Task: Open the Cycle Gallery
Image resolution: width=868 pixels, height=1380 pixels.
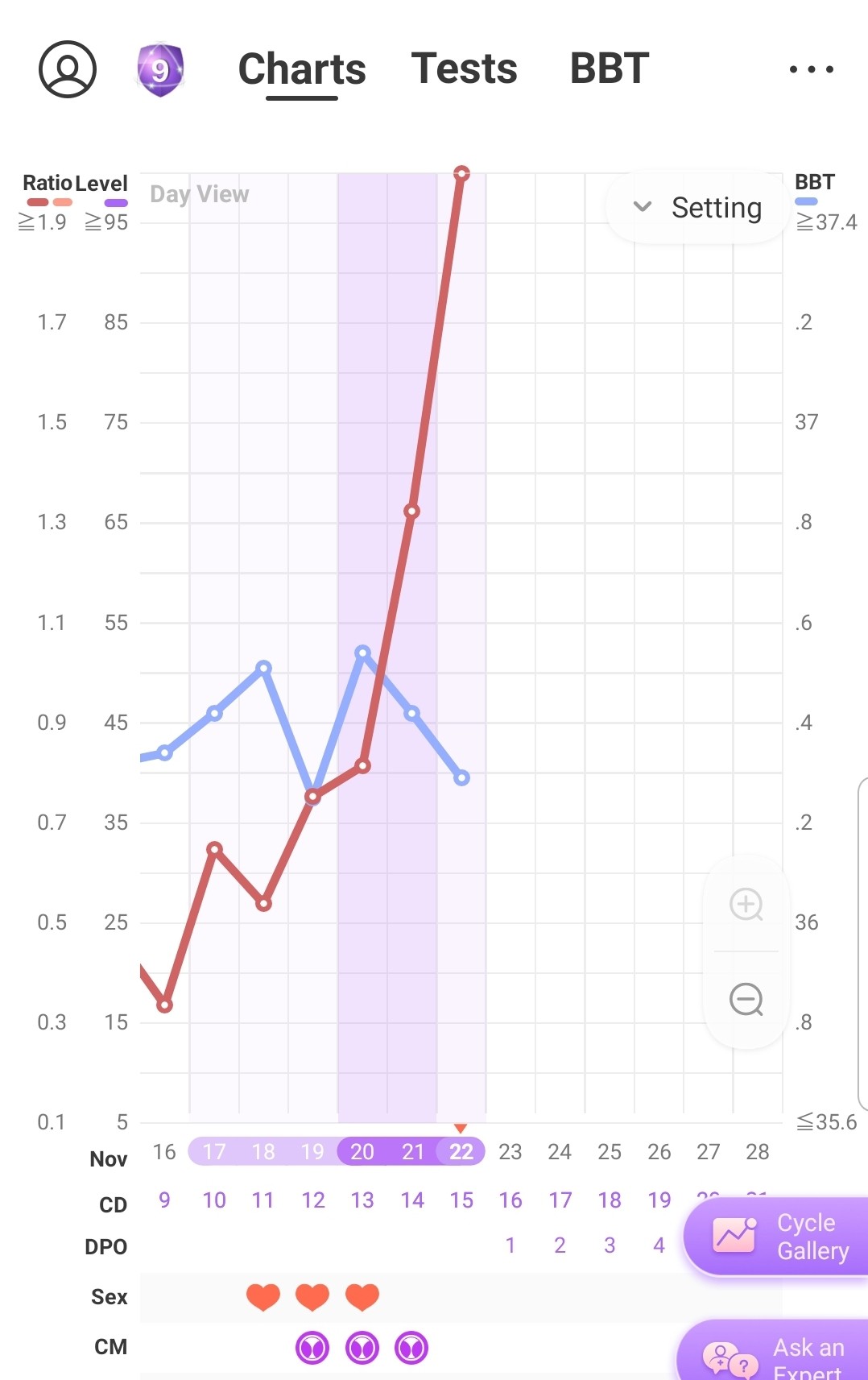Action: (779, 1237)
